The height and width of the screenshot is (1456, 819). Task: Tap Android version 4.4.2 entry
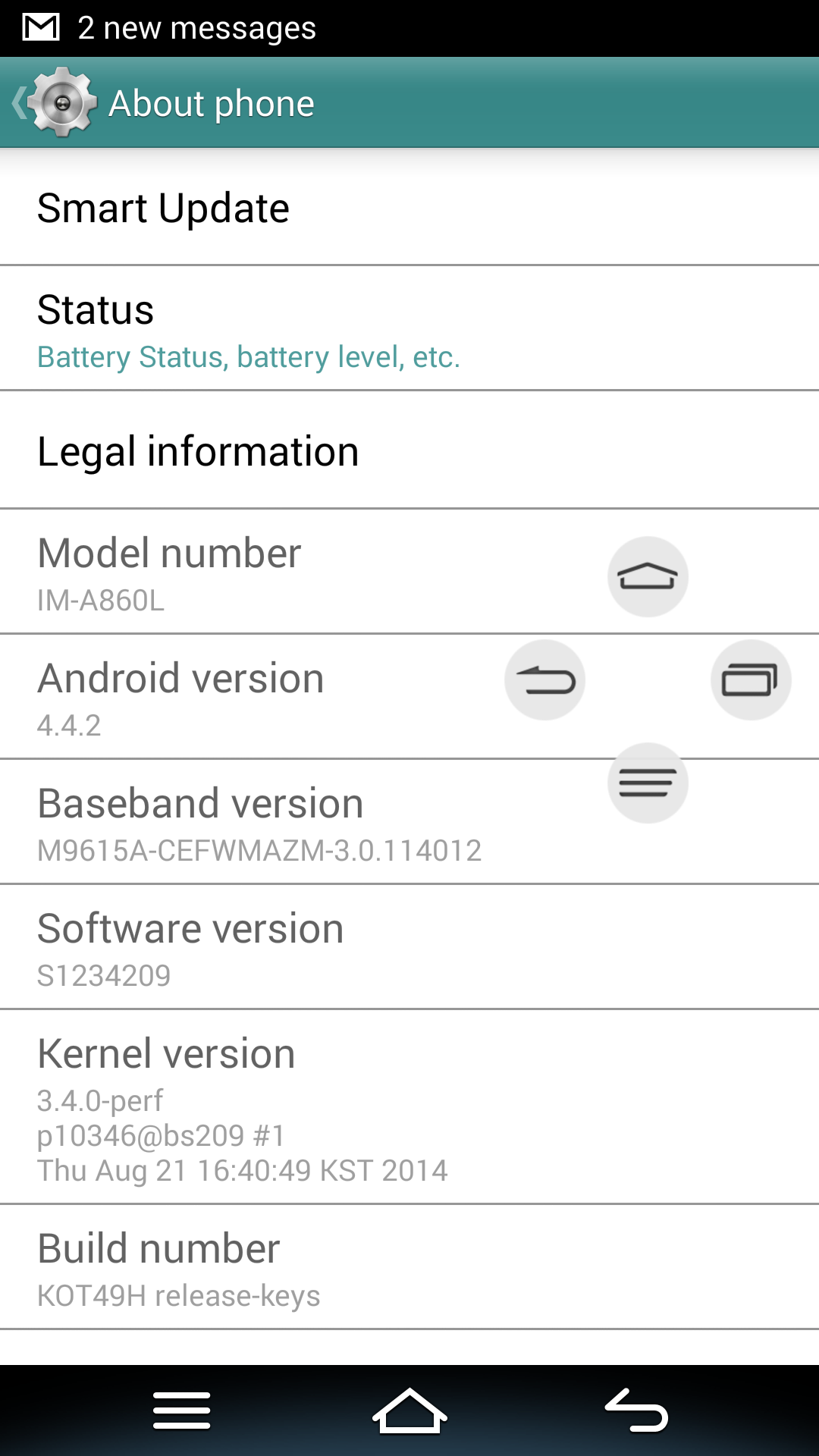pyautogui.click(x=227, y=695)
